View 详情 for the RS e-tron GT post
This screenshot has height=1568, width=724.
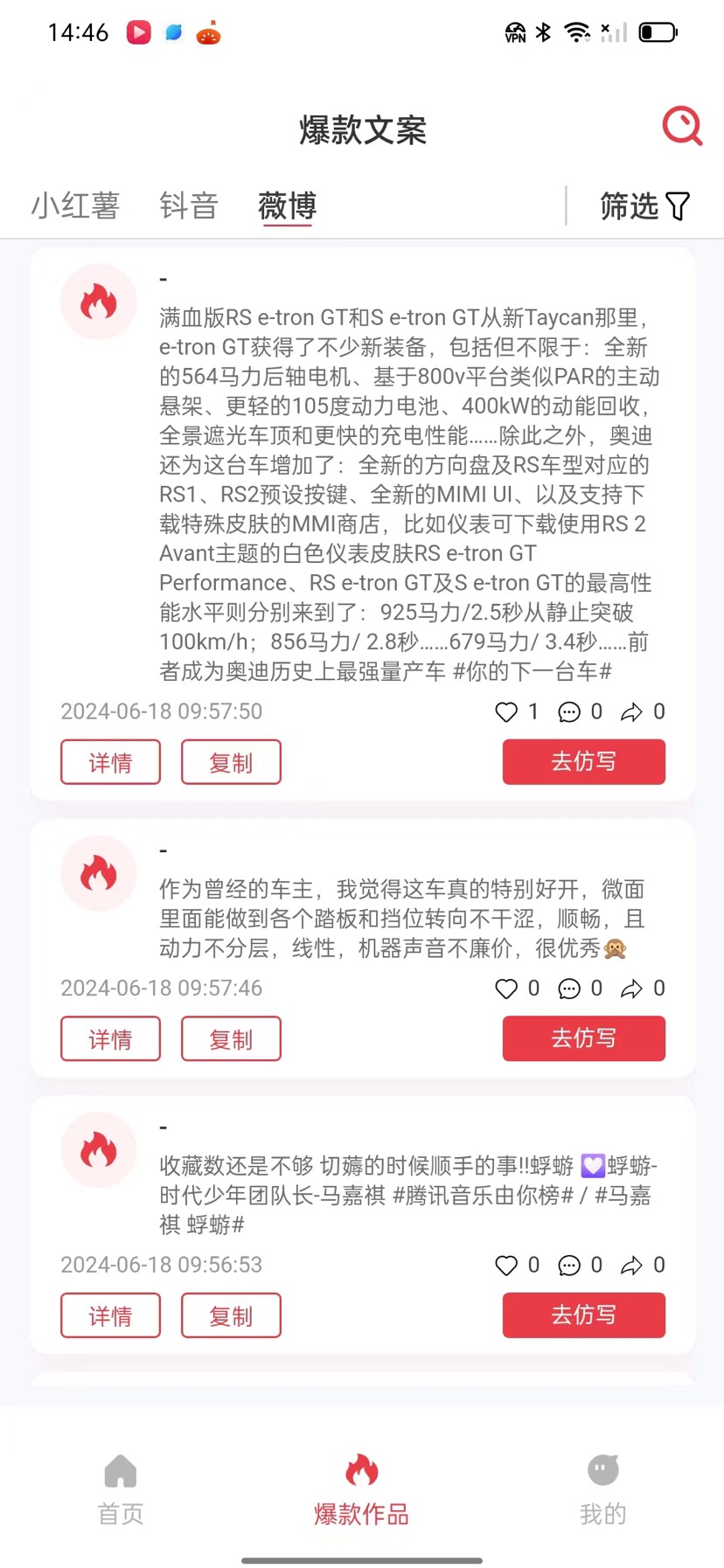[x=110, y=762]
